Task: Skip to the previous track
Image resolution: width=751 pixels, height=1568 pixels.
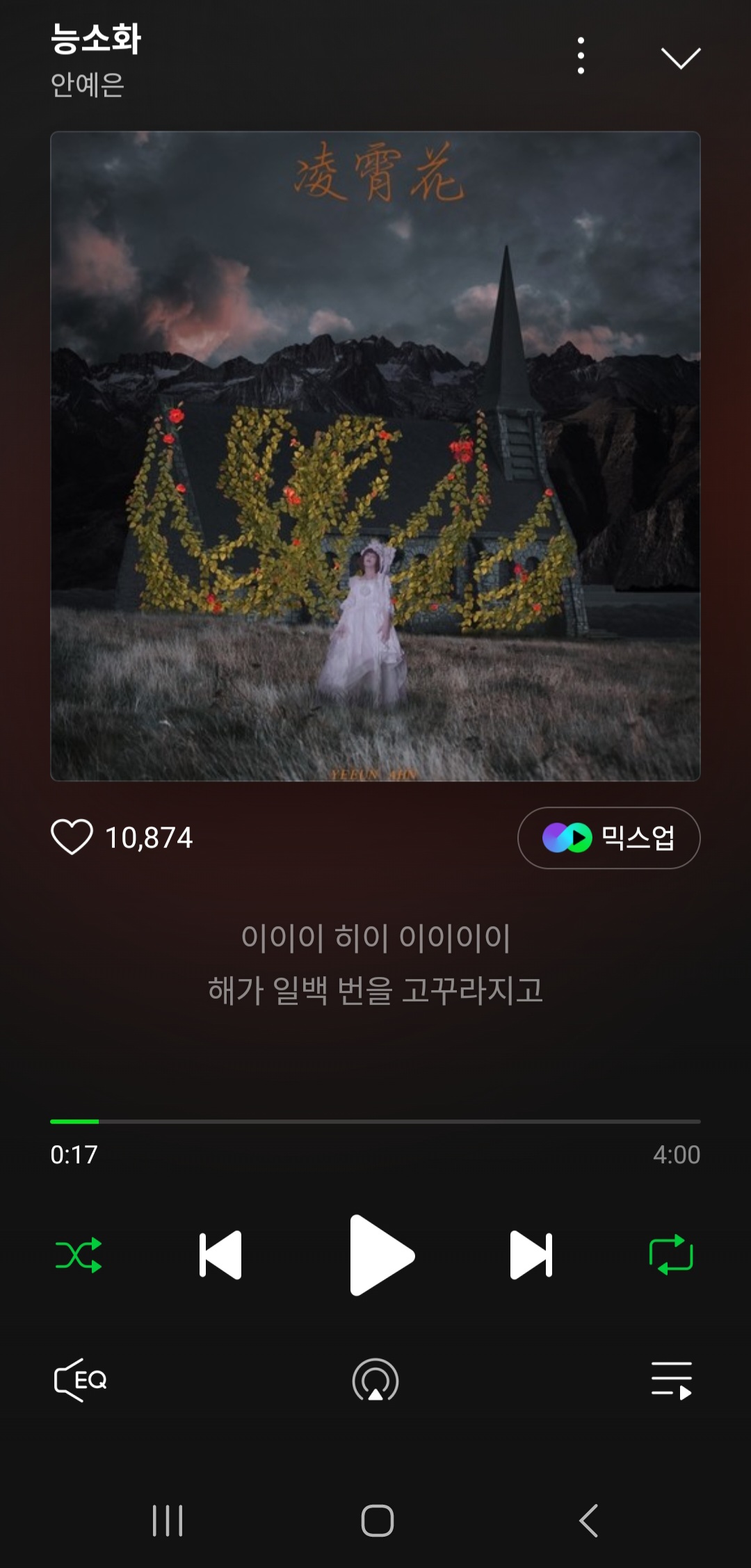Action: (x=220, y=1255)
